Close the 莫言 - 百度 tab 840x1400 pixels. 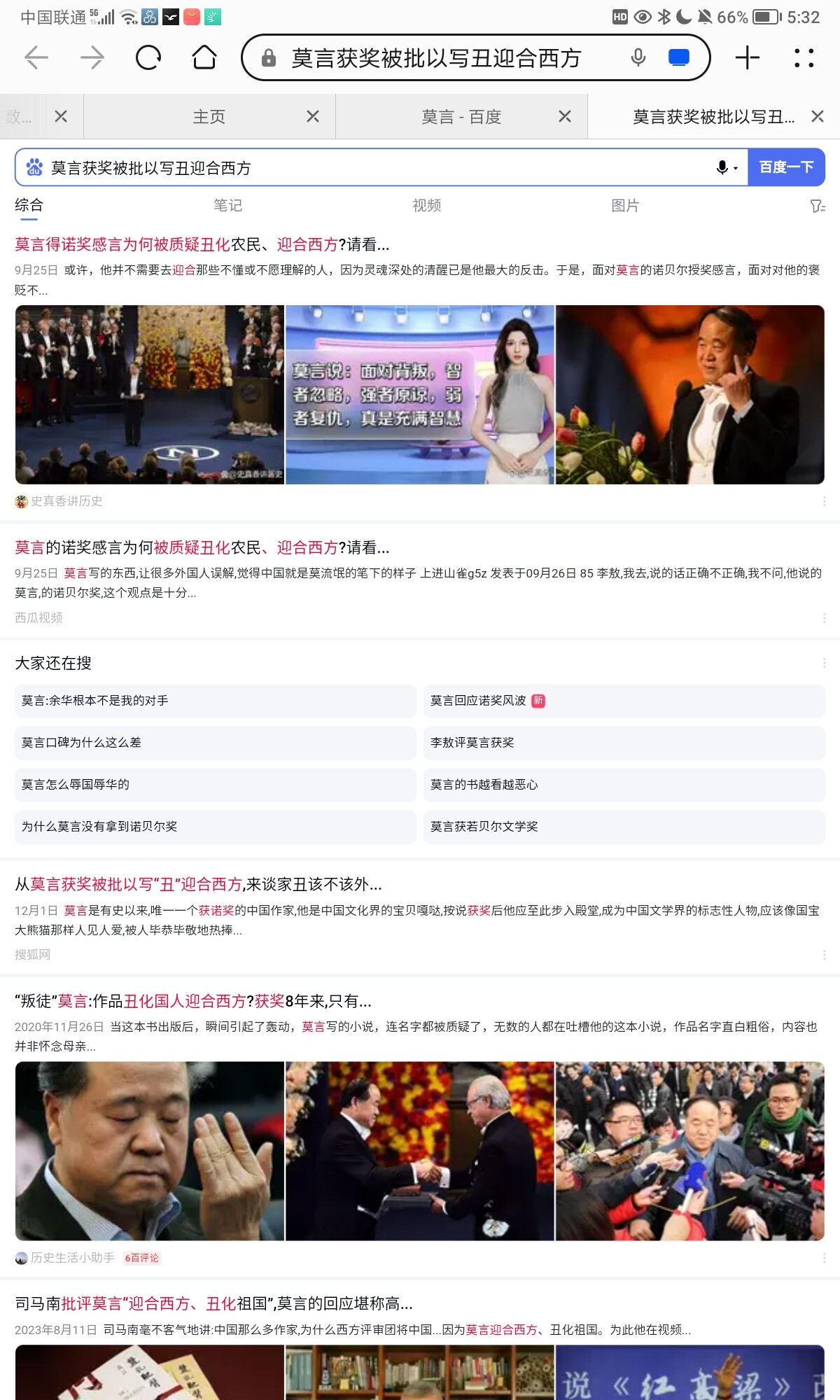click(565, 117)
